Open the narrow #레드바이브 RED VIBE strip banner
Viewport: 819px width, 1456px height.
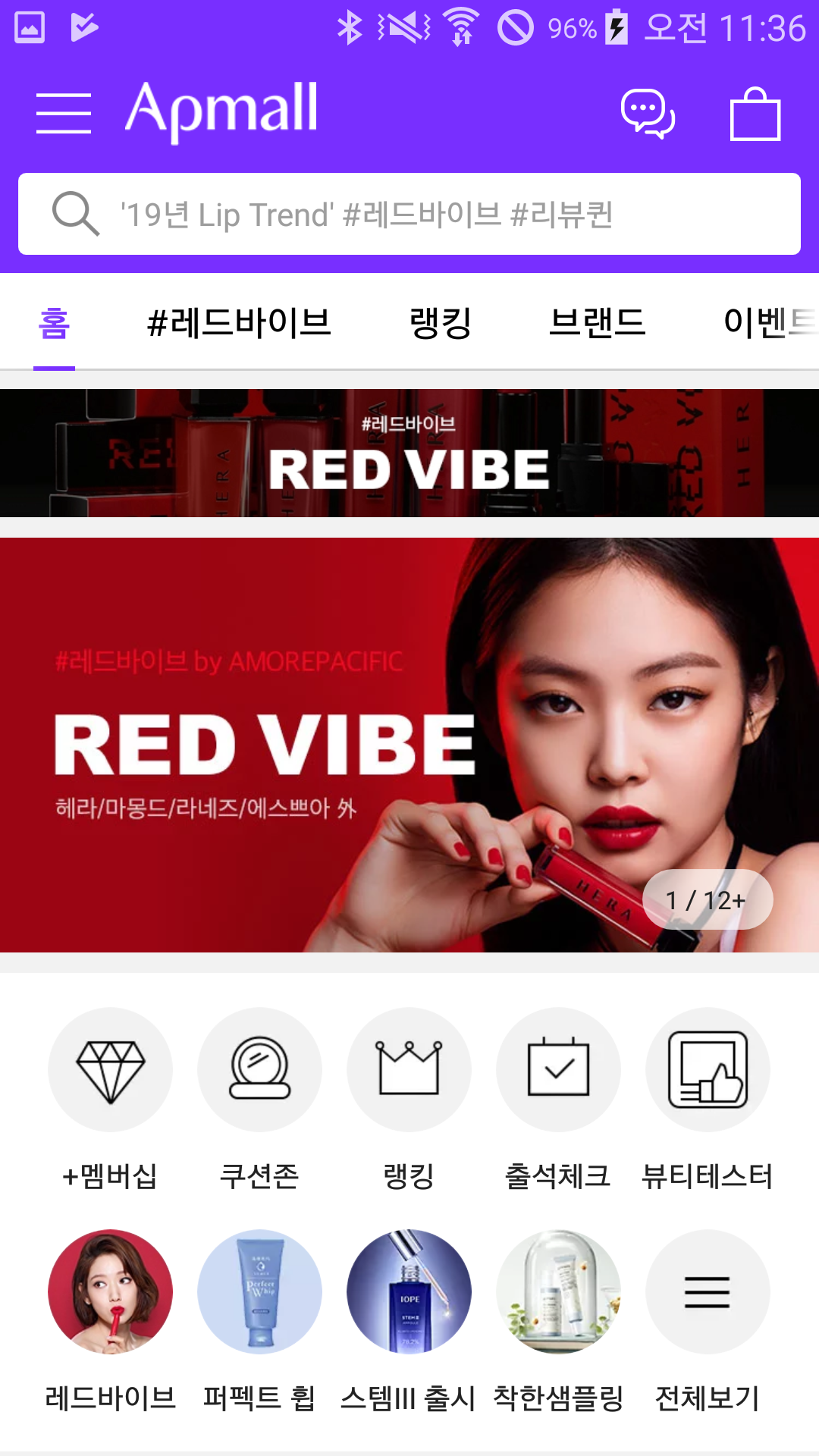[409, 453]
